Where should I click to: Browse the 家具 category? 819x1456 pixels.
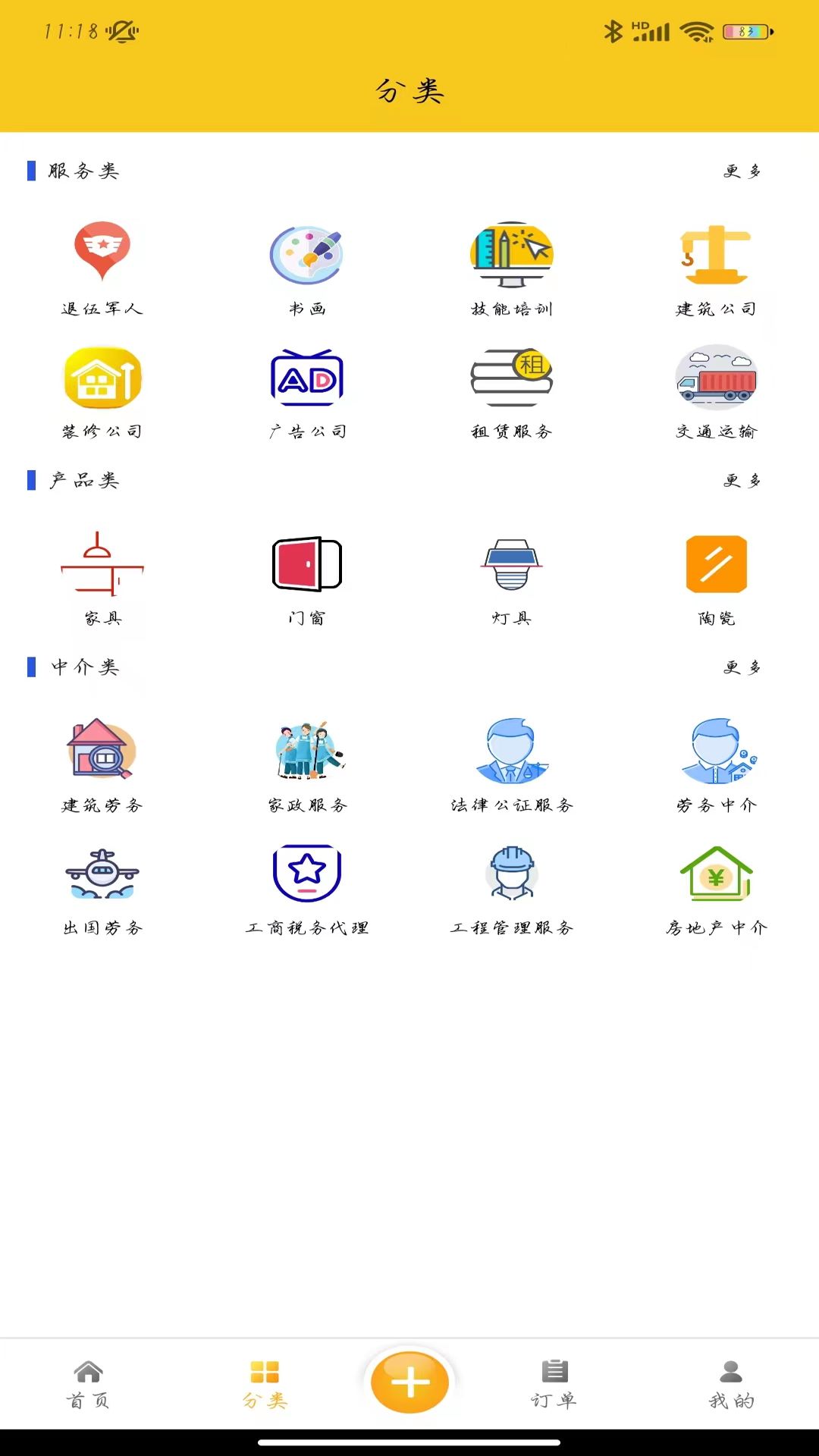pos(102,578)
